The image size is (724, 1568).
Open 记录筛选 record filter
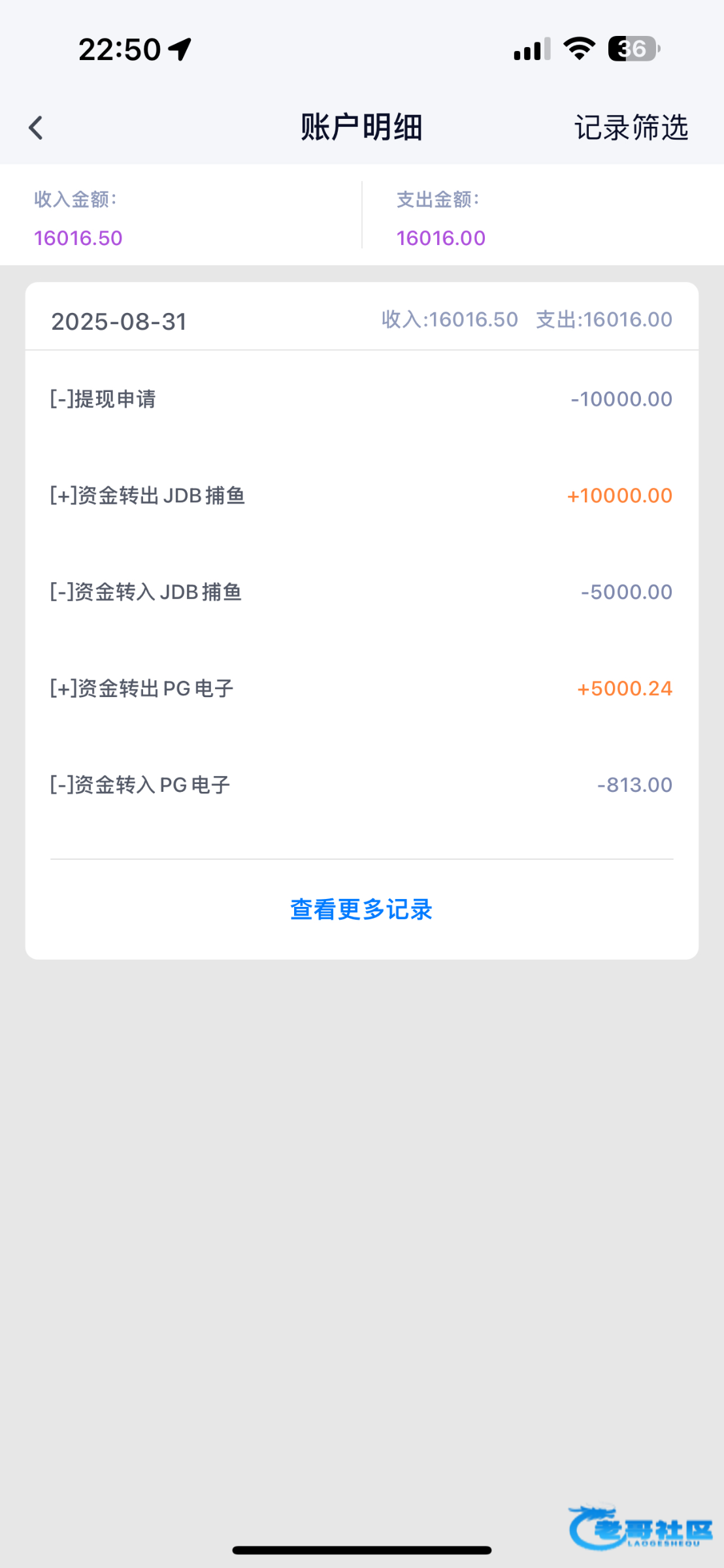tap(631, 127)
